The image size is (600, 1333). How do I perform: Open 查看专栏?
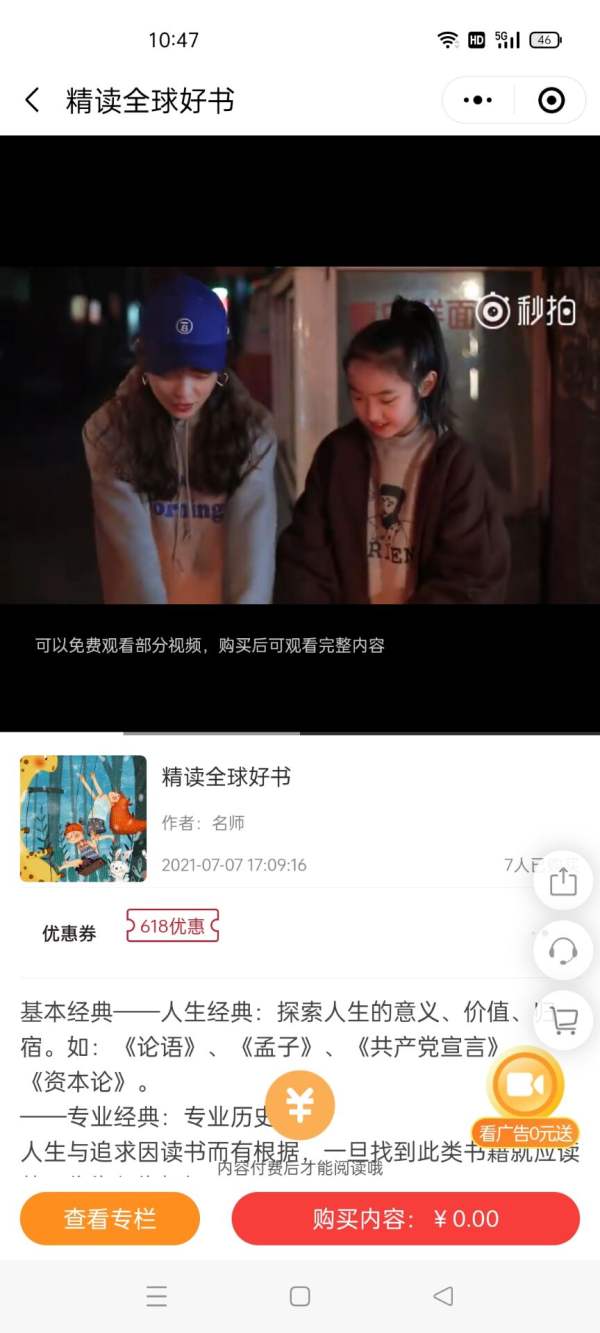[x=110, y=1219]
